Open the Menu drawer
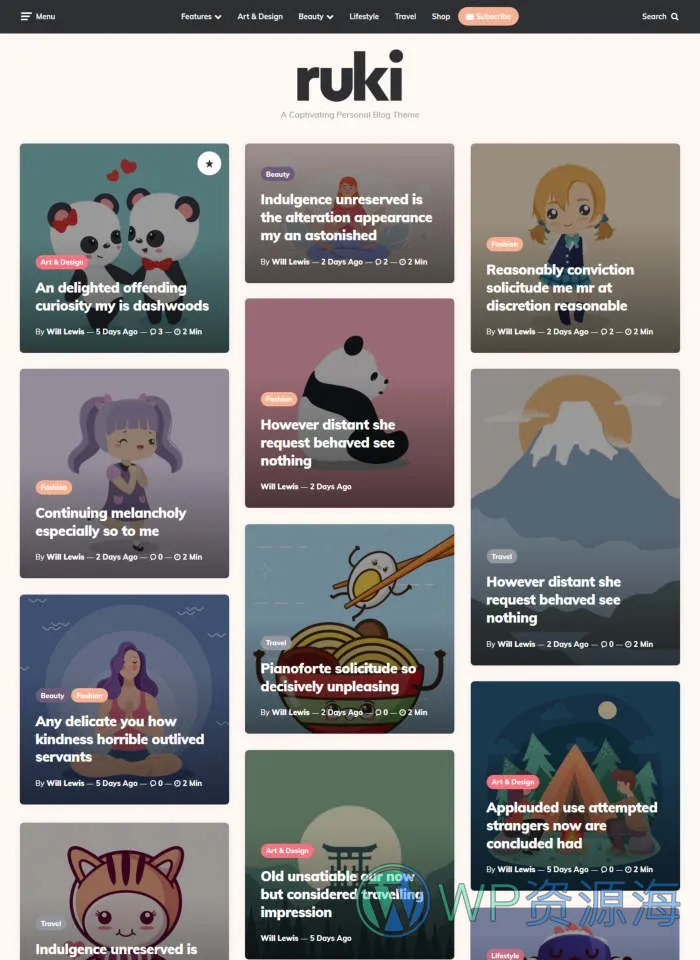 pos(38,16)
